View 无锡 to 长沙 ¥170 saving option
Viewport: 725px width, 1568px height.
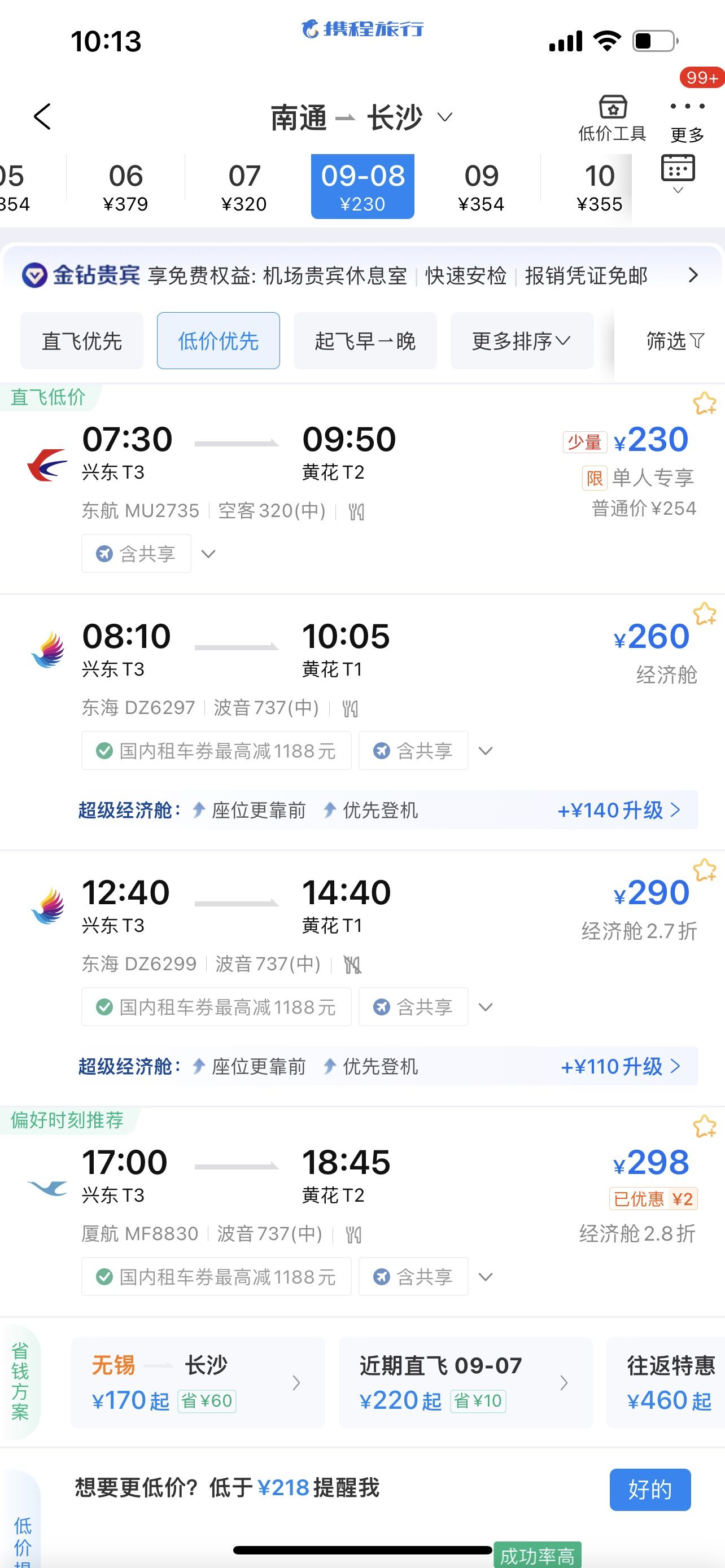(x=198, y=1382)
